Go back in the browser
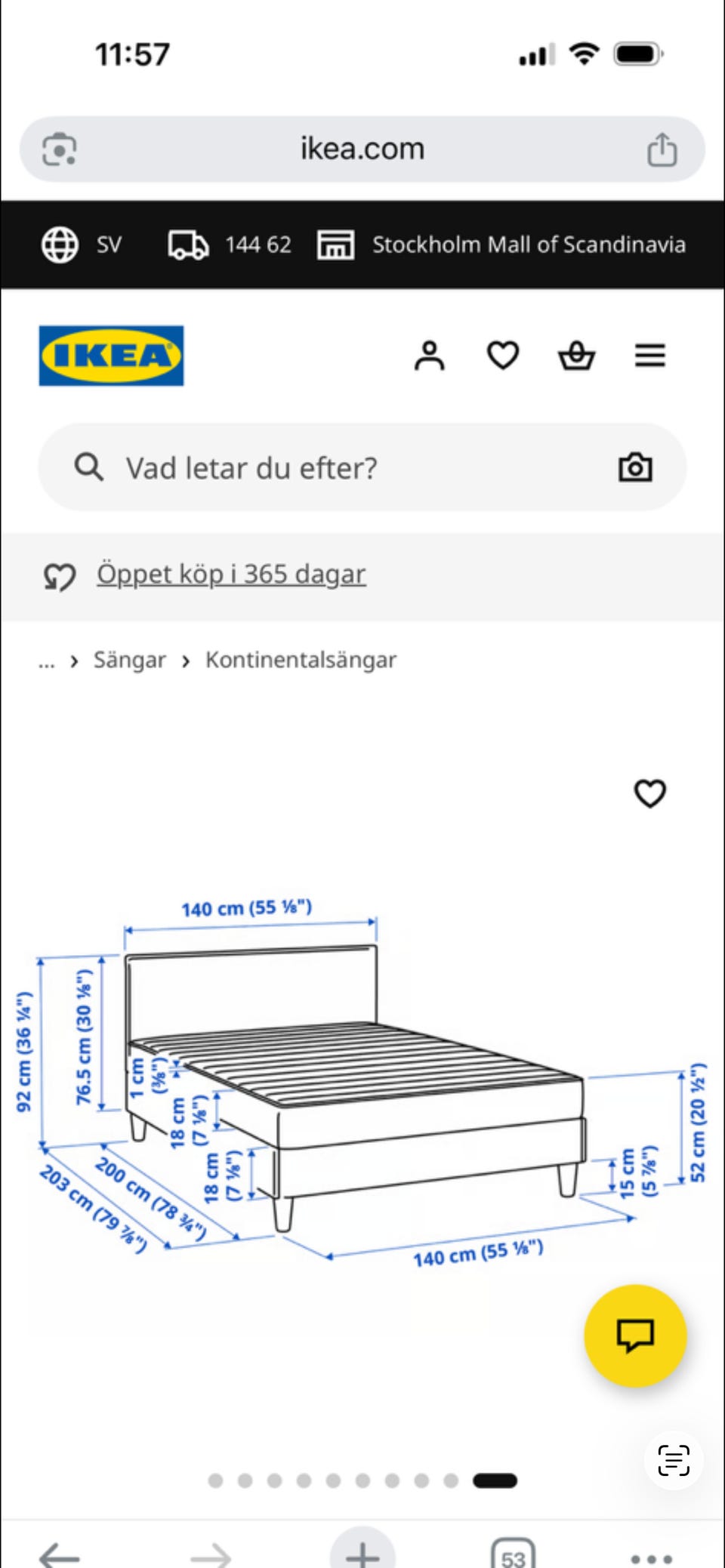 pyautogui.click(x=59, y=1555)
